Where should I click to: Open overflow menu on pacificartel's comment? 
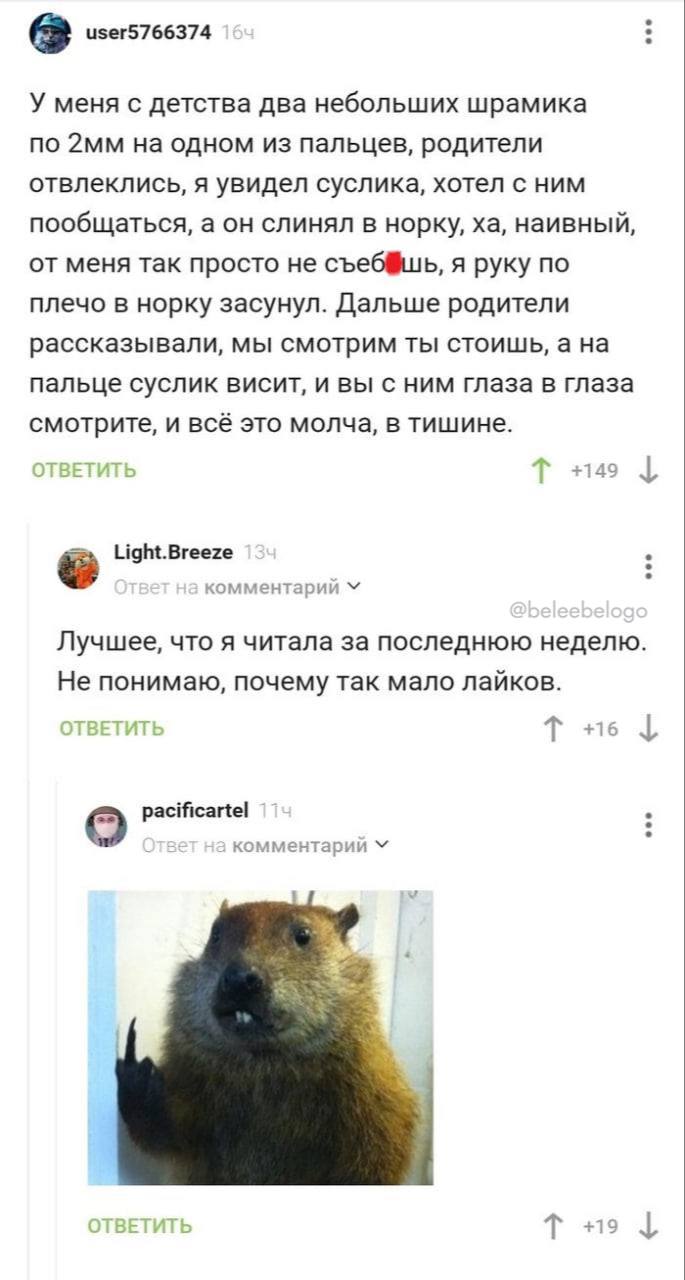(650, 826)
